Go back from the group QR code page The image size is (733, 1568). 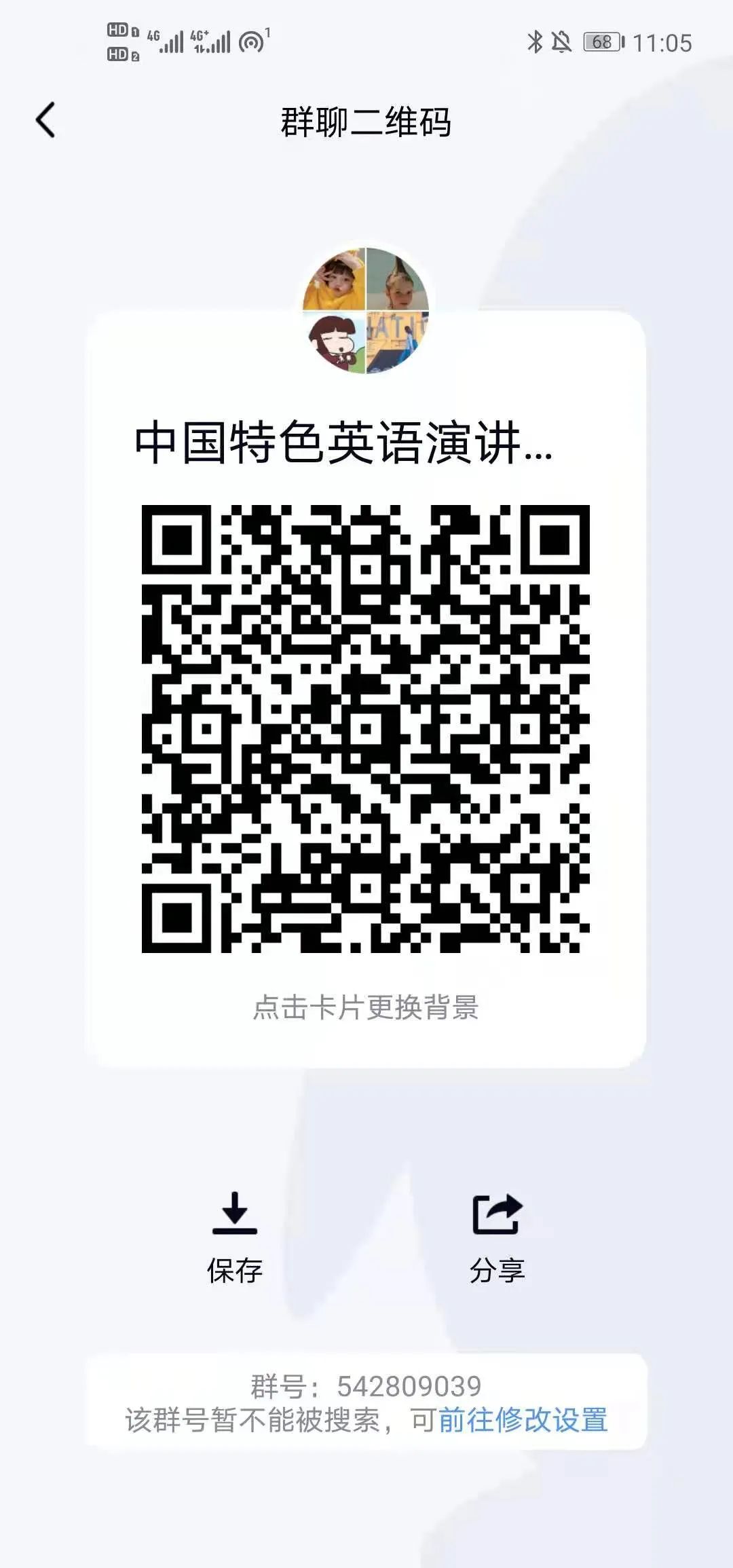[x=46, y=121]
